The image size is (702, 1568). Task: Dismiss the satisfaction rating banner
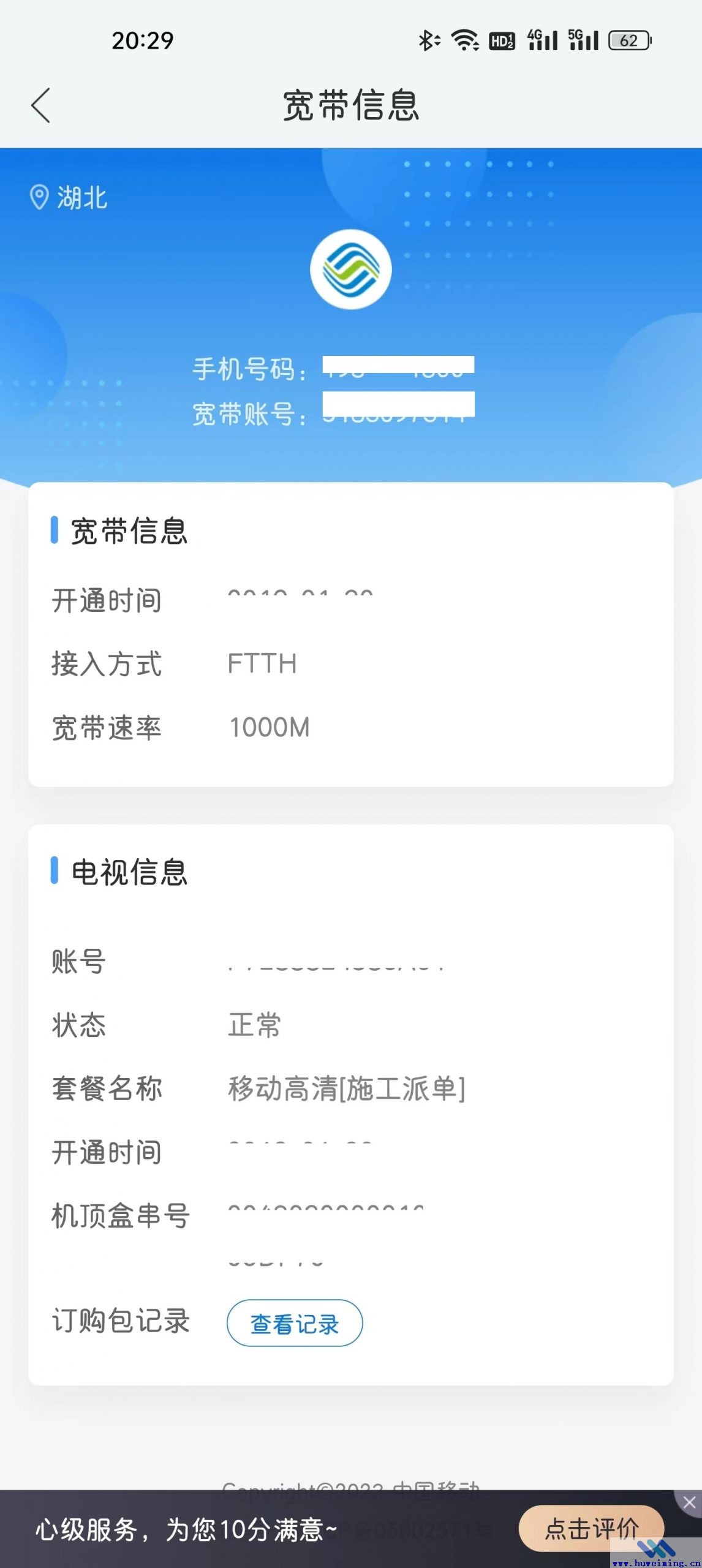click(x=689, y=1502)
